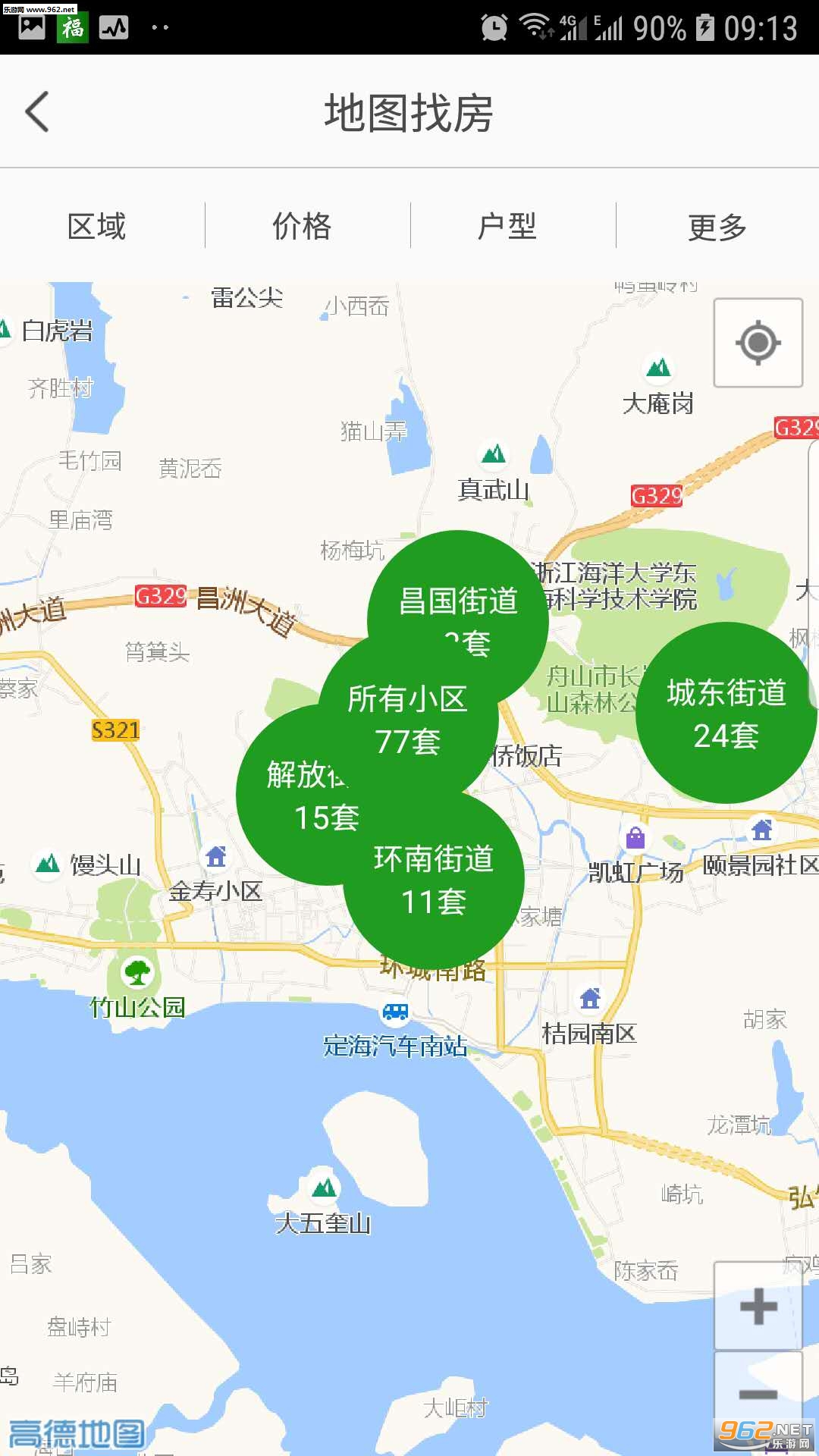Go back from the 地图找房 page
The width and height of the screenshot is (819, 1456).
[38, 112]
